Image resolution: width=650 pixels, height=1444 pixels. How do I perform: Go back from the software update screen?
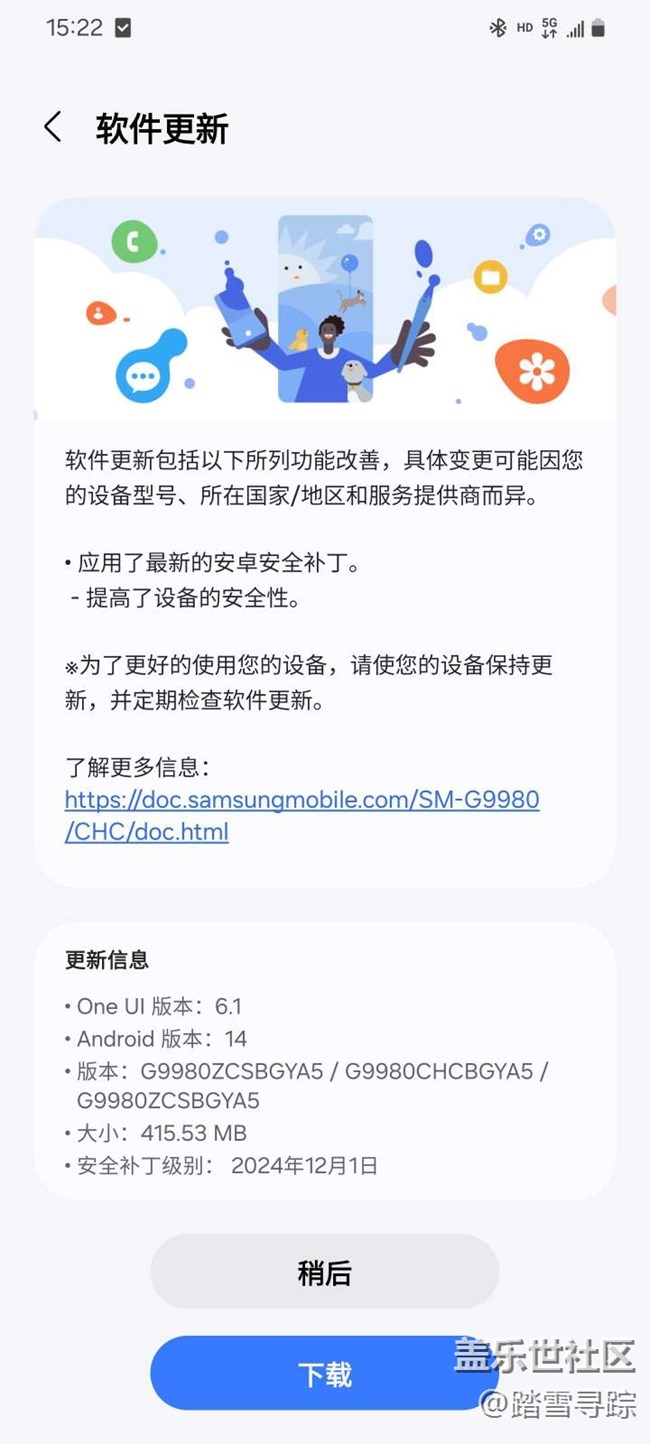click(53, 128)
